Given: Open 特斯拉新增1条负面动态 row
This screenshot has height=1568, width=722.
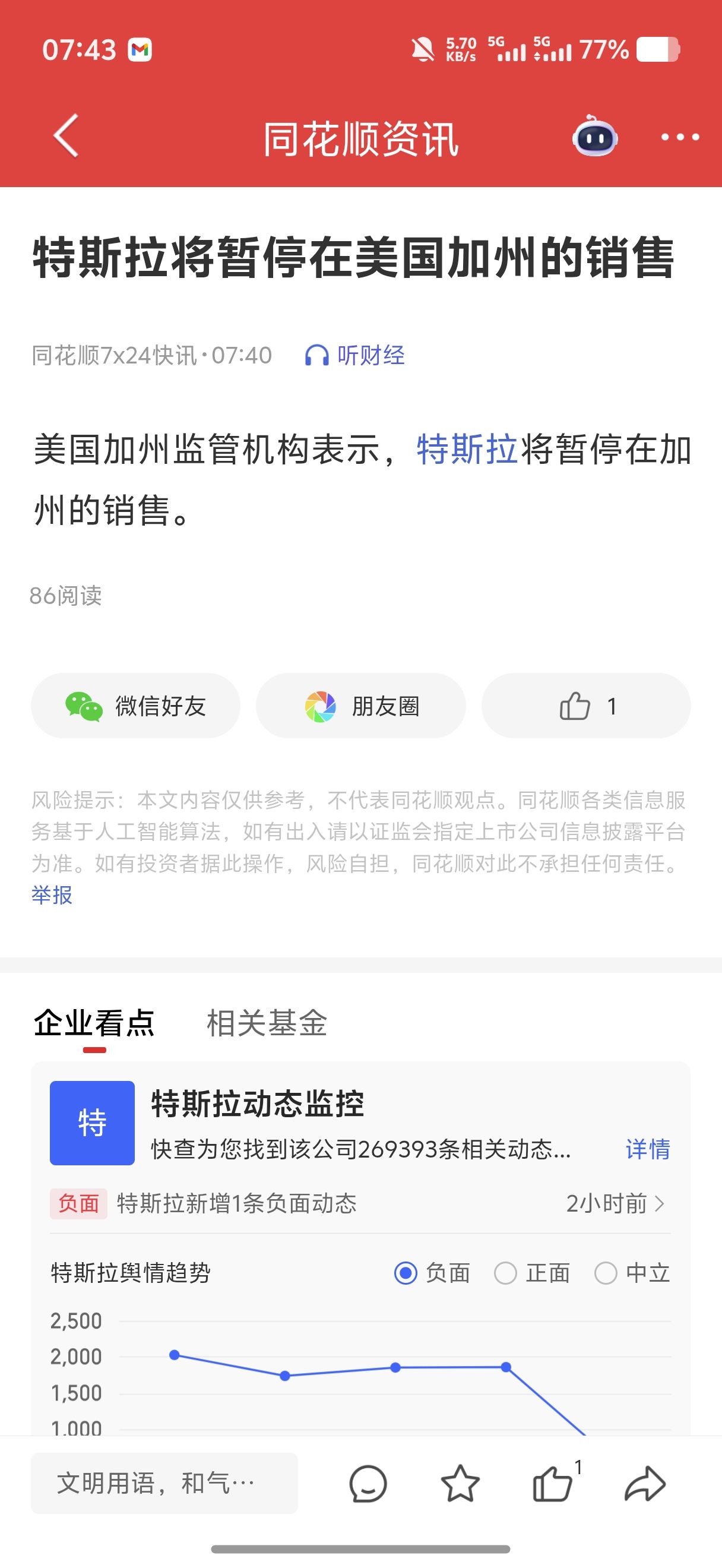Looking at the screenshot, I should point(360,1203).
